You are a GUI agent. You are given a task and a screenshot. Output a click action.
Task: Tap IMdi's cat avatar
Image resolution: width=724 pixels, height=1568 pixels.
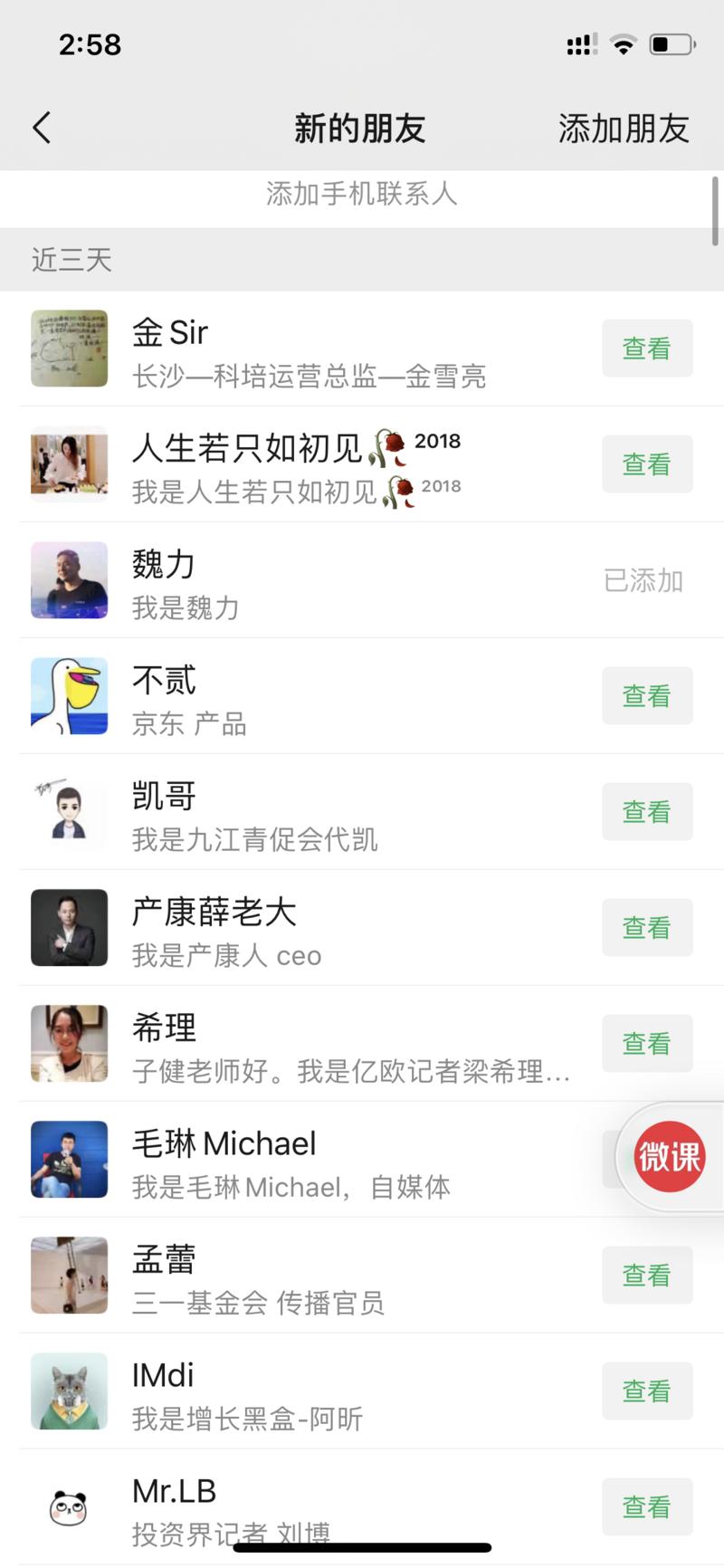tap(69, 1391)
